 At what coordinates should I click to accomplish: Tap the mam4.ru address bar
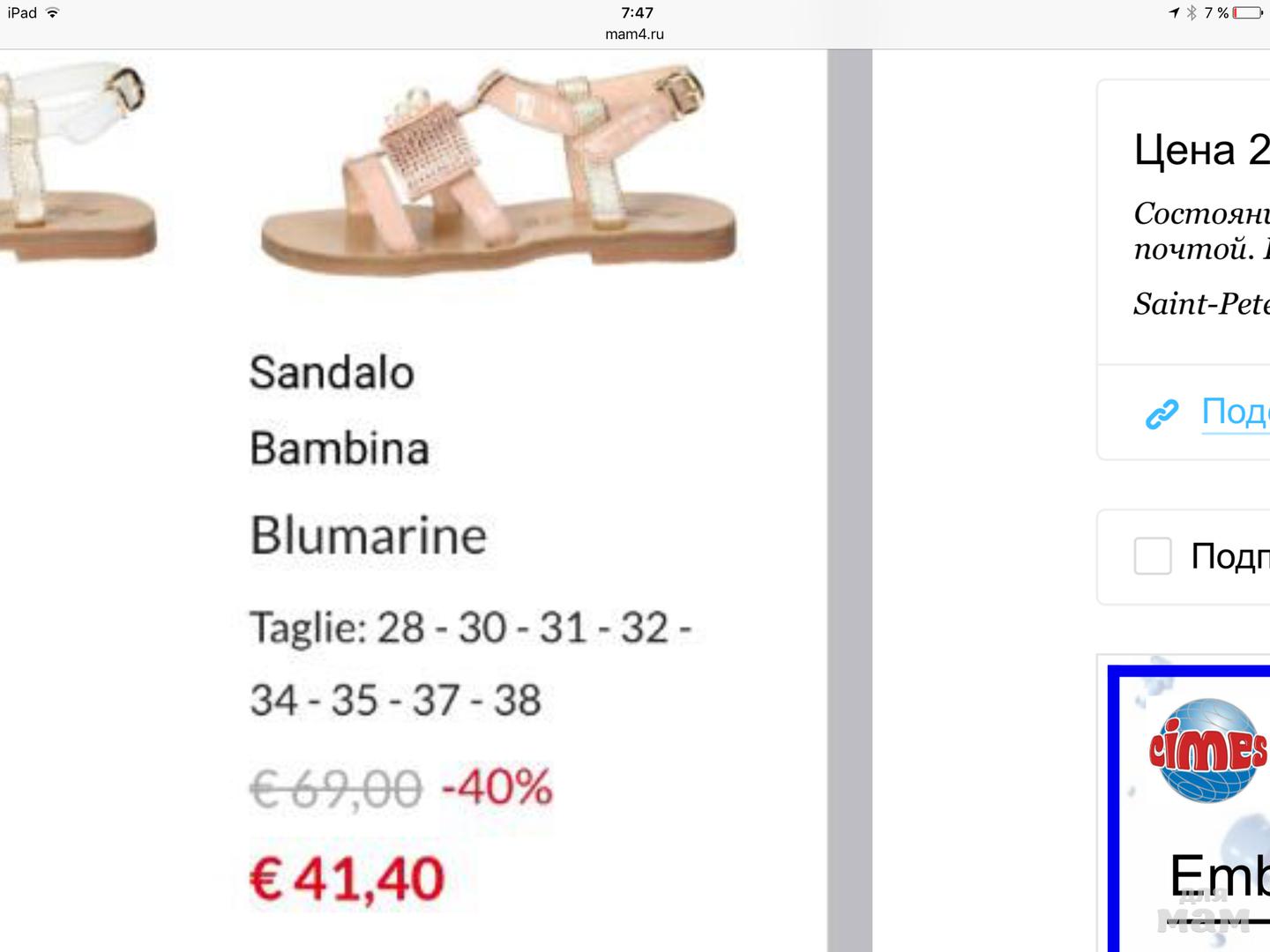634,34
